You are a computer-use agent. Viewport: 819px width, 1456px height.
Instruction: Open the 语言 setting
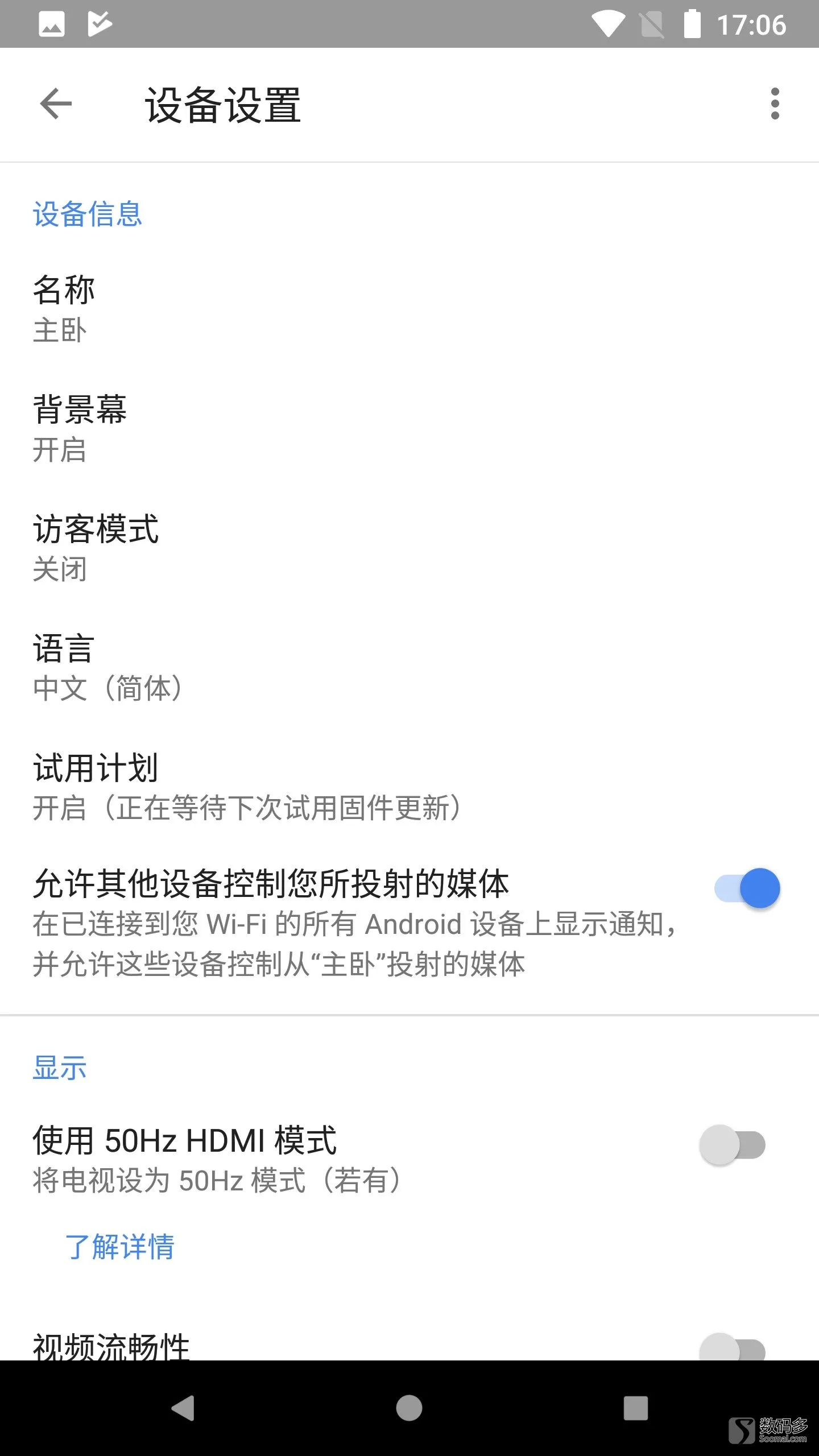tap(409, 668)
